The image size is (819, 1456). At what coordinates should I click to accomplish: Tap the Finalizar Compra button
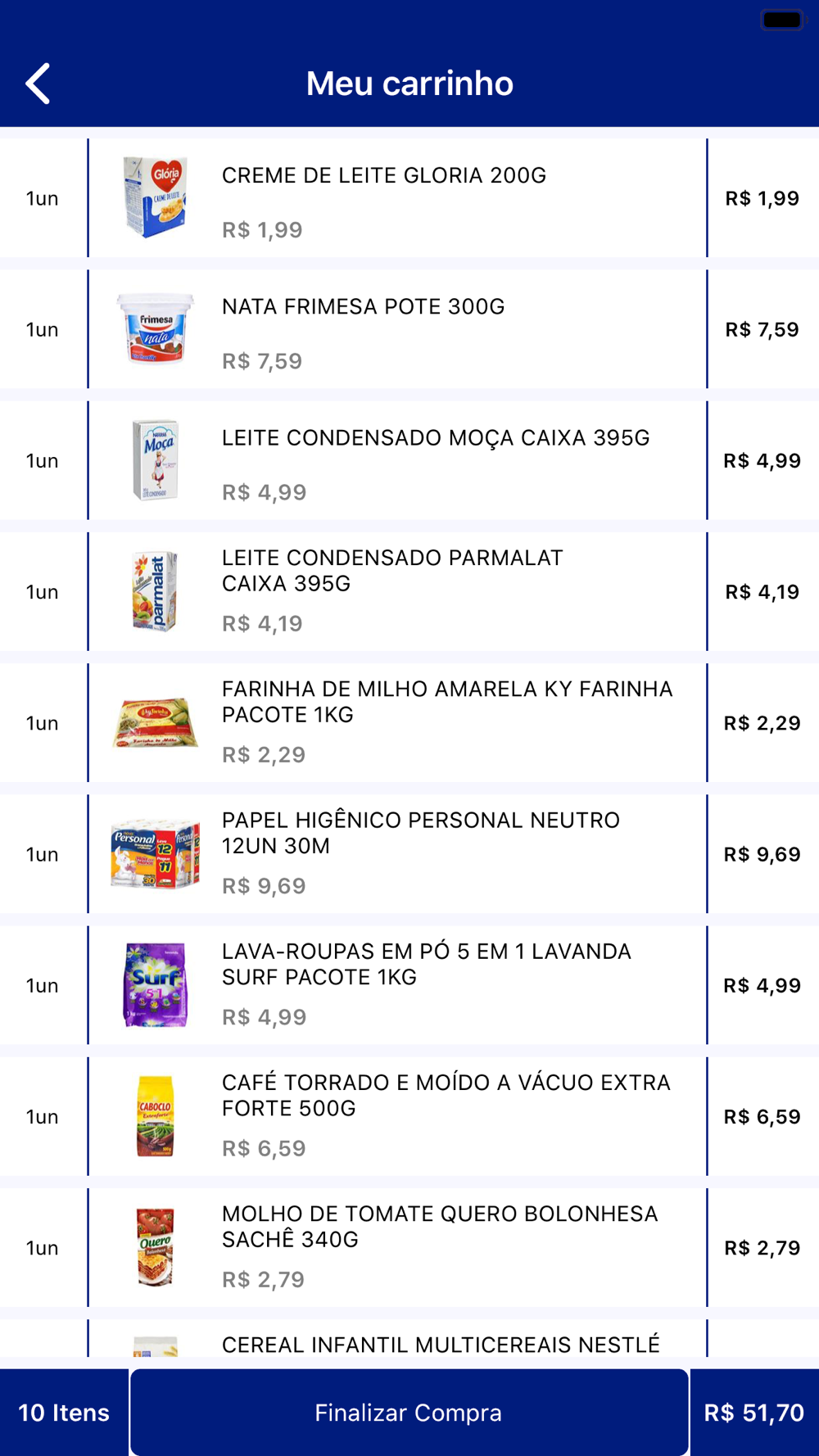[409, 1413]
